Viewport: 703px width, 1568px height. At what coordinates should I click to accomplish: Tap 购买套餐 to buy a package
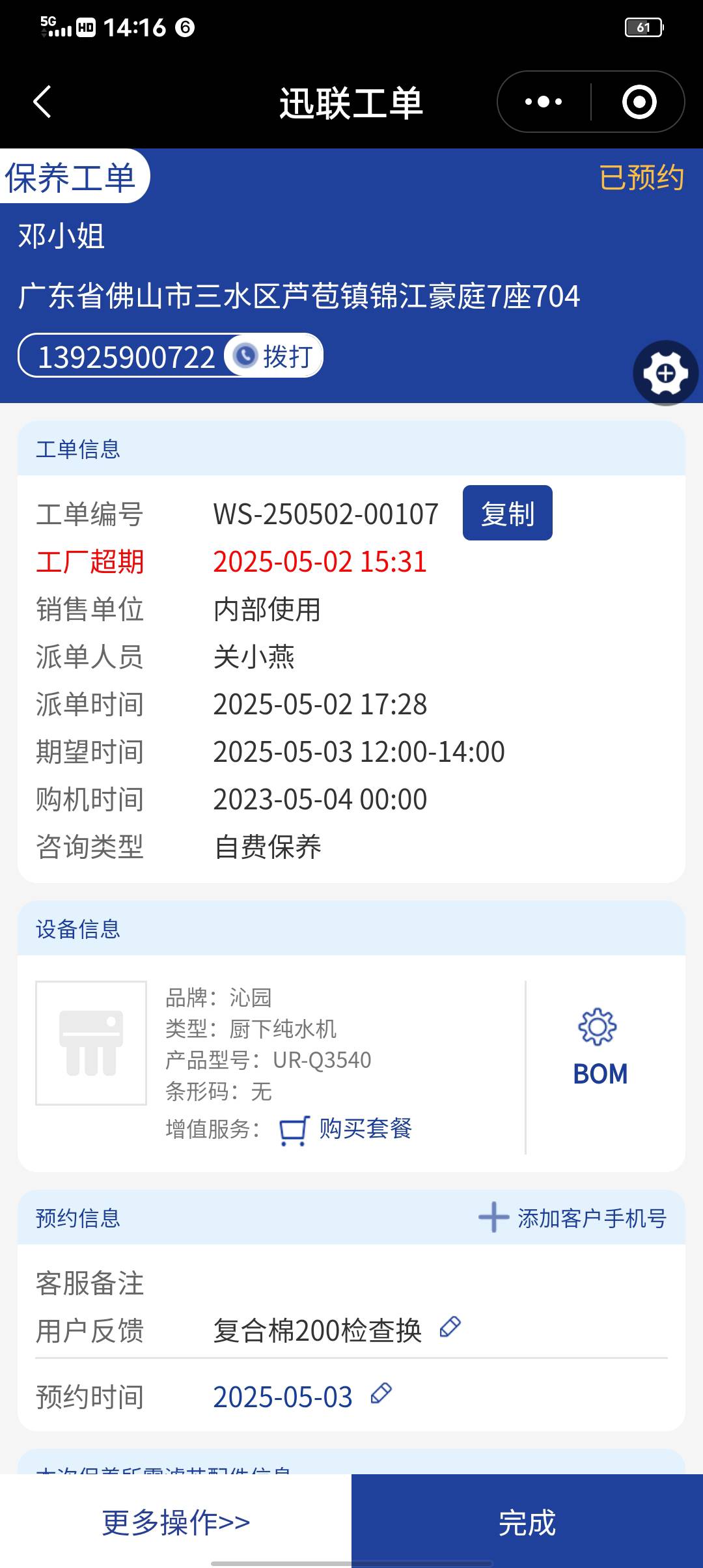pos(346,1129)
